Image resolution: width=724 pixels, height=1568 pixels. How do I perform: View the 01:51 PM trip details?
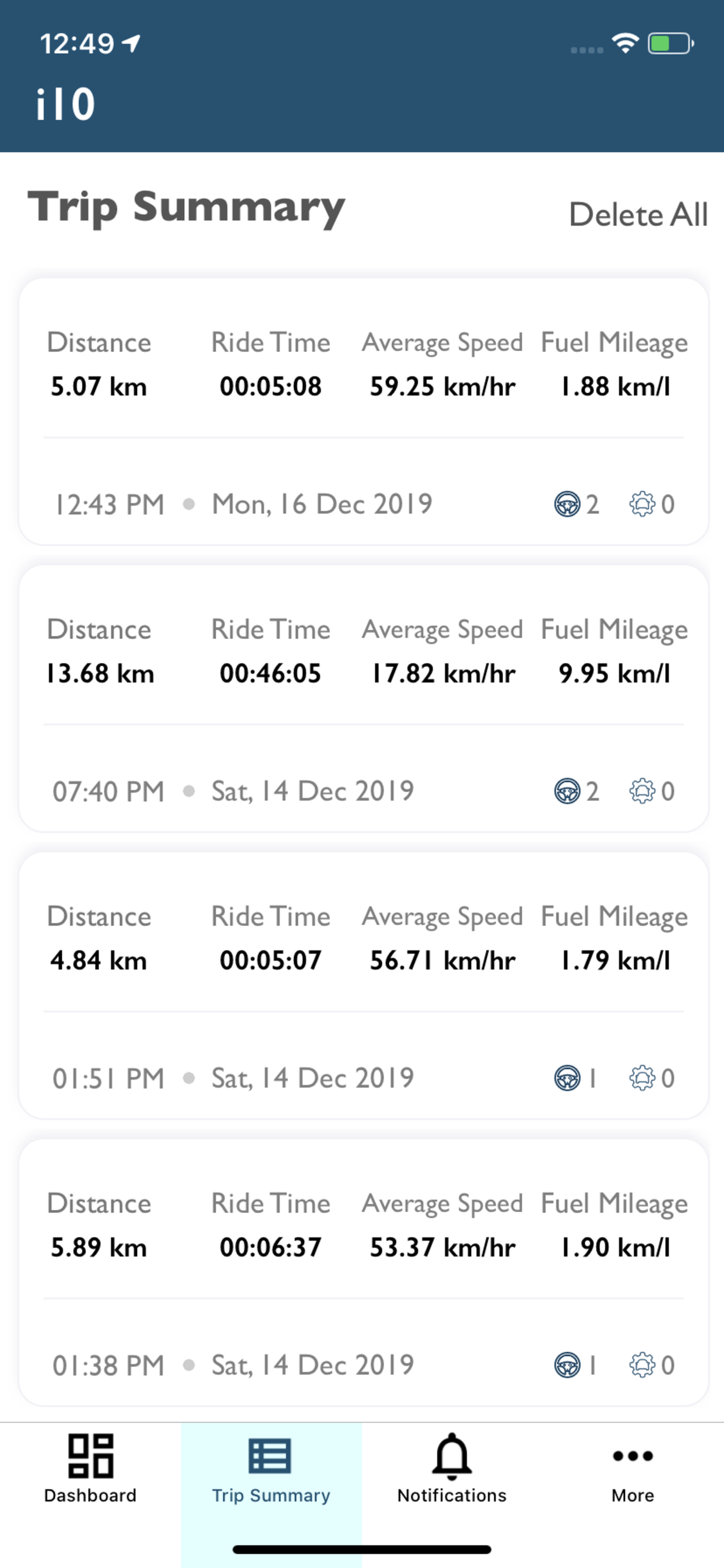363,985
